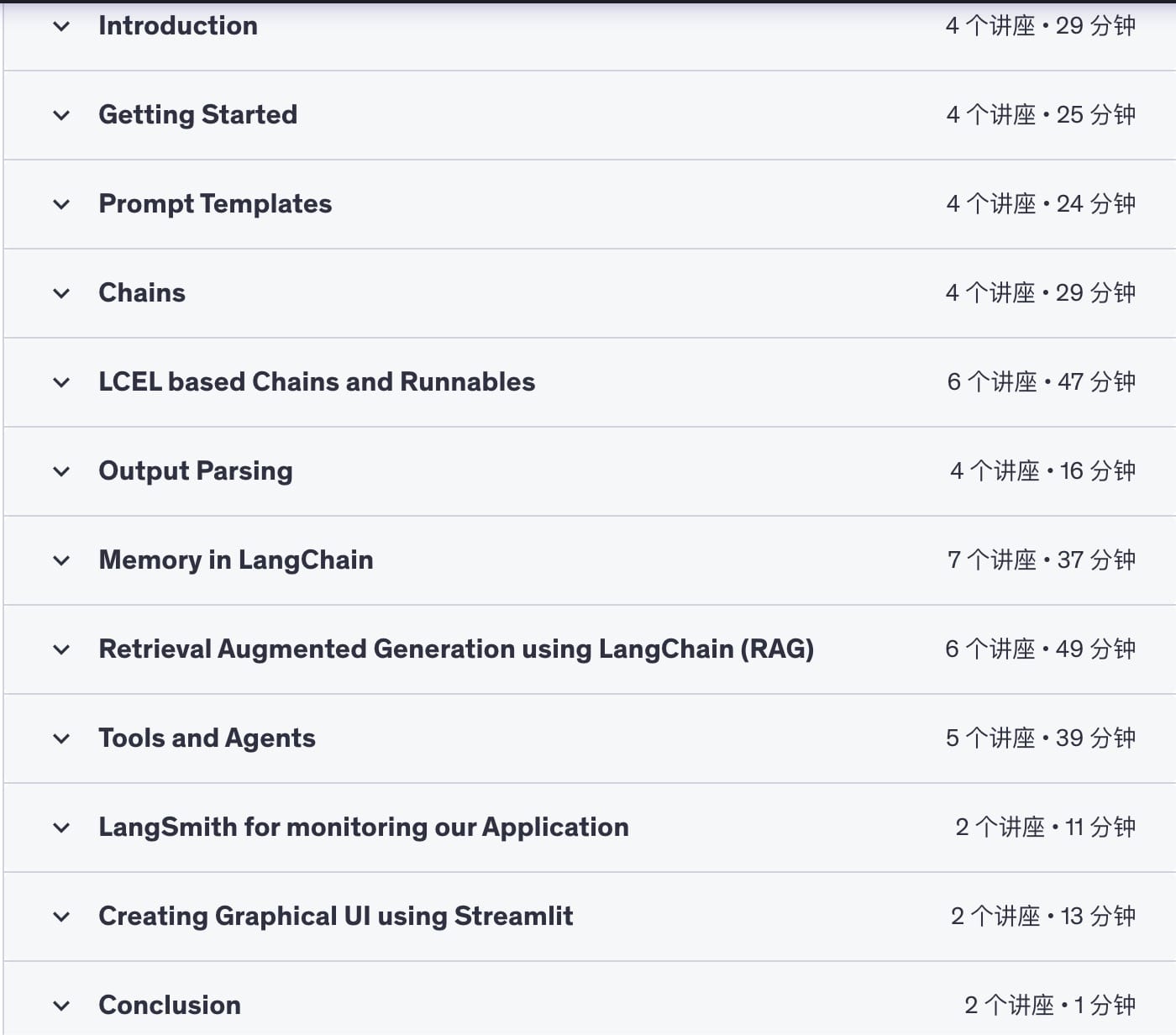Open the Conclusion section

170,1006
